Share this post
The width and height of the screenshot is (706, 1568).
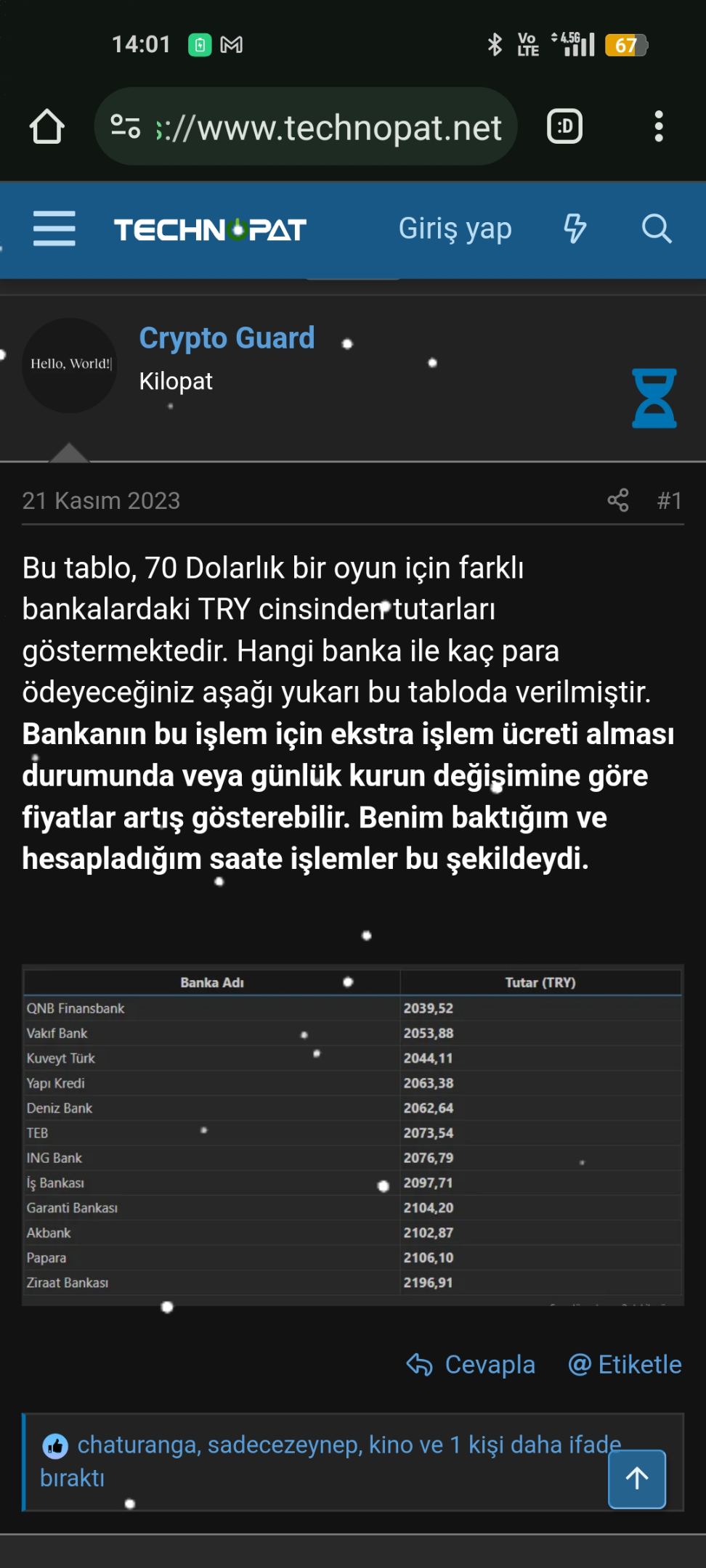coord(618,500)
